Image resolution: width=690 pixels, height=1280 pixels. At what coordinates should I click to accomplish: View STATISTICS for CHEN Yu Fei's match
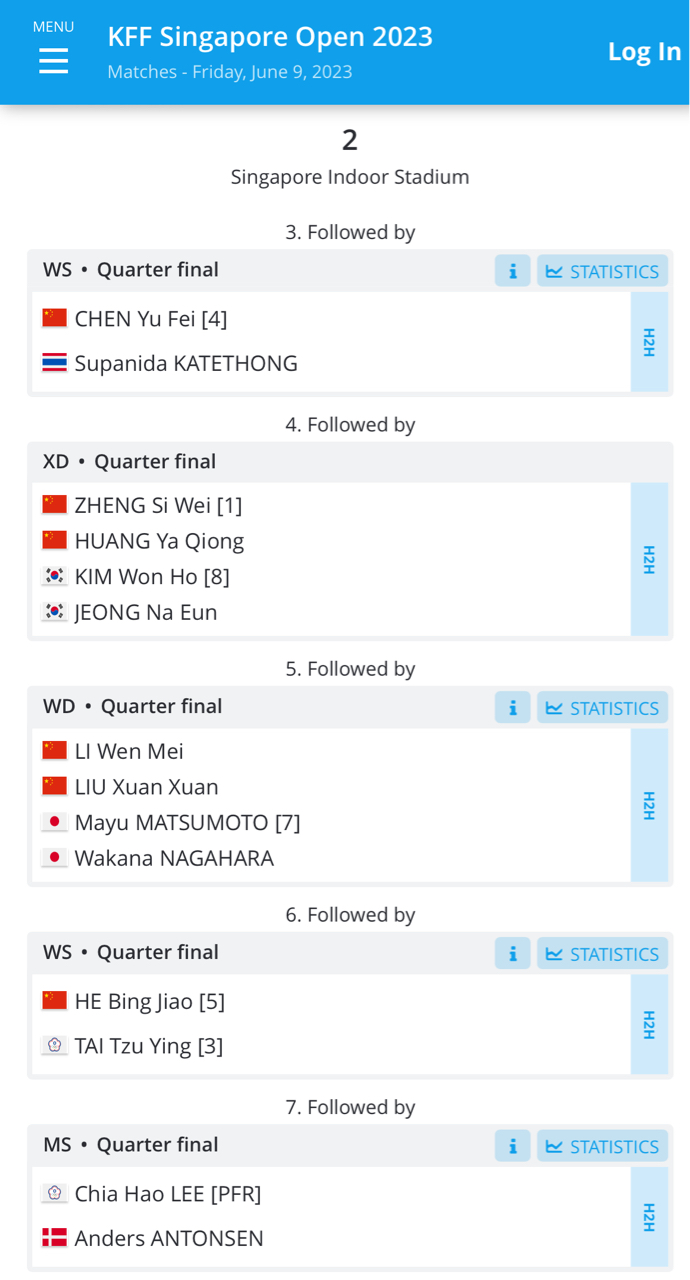coord(602,271)
